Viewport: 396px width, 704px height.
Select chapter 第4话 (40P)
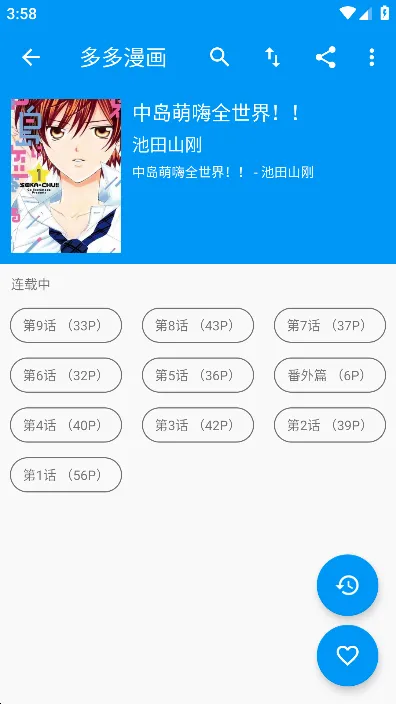point(66,425)
